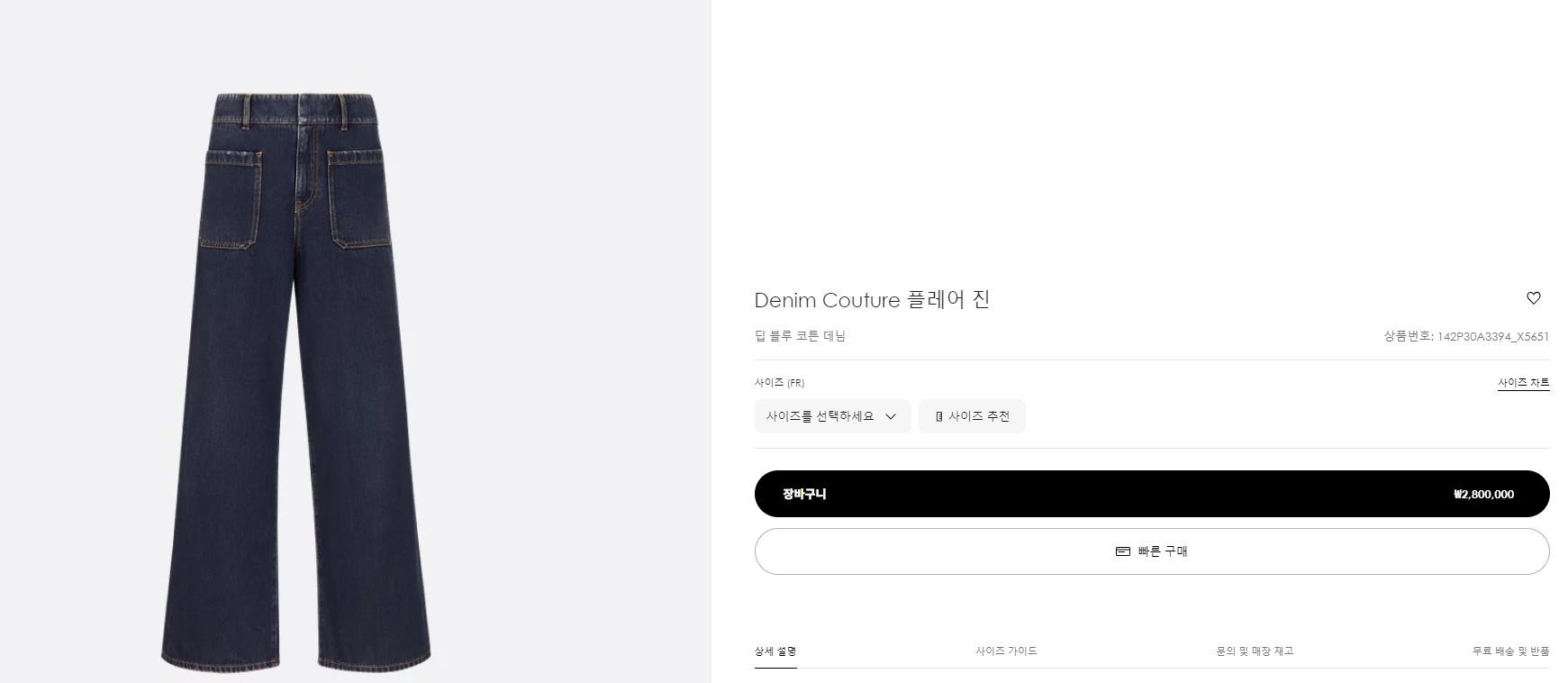
Task: Open the 문의 및 매장 재고 tab
Action: pyautogui.click(x=1254, y=651)
